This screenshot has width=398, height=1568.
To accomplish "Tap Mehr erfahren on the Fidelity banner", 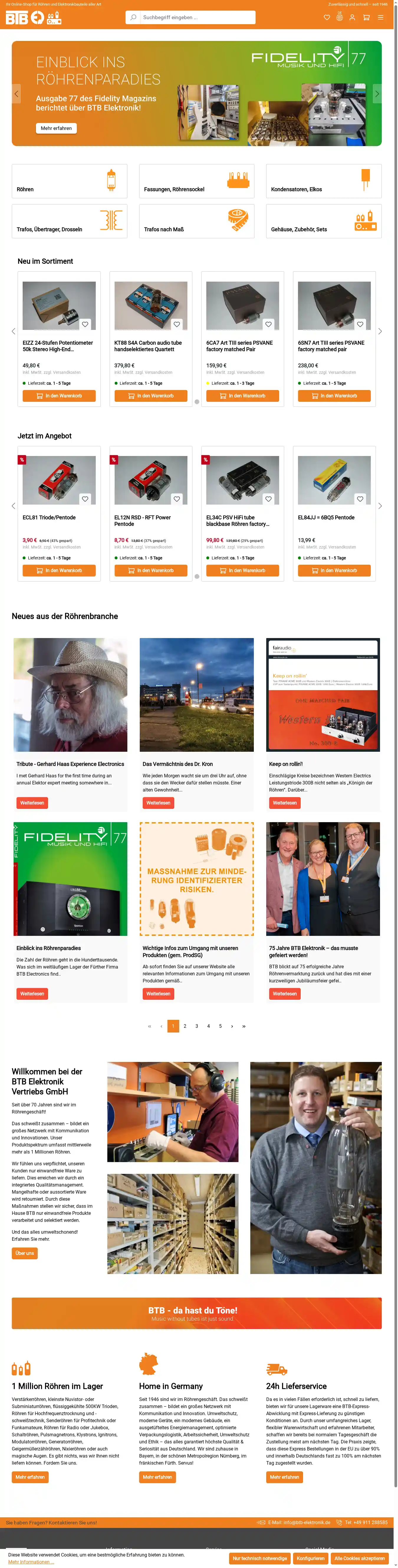I will click(56, 128).
